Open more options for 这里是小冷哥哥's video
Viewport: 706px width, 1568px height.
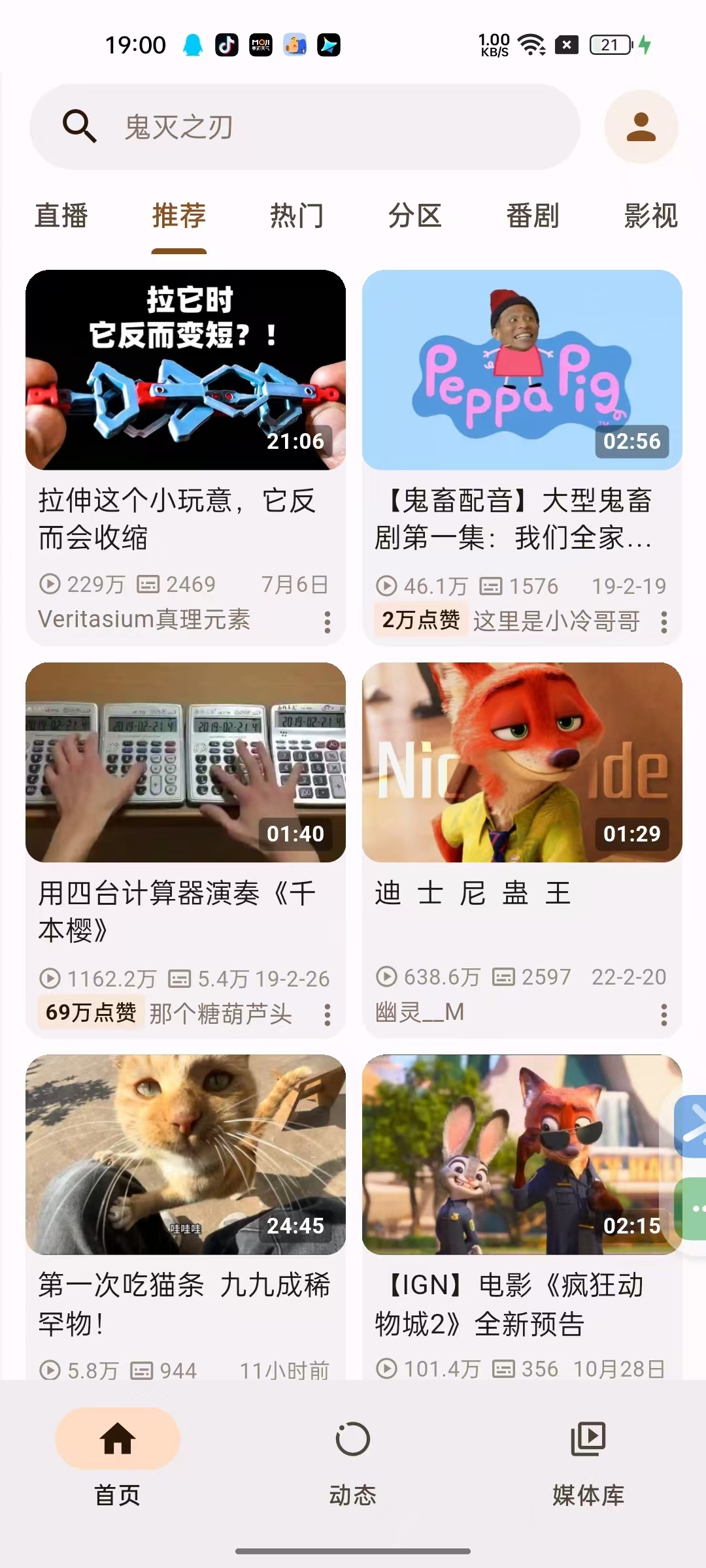pos(664,622)
